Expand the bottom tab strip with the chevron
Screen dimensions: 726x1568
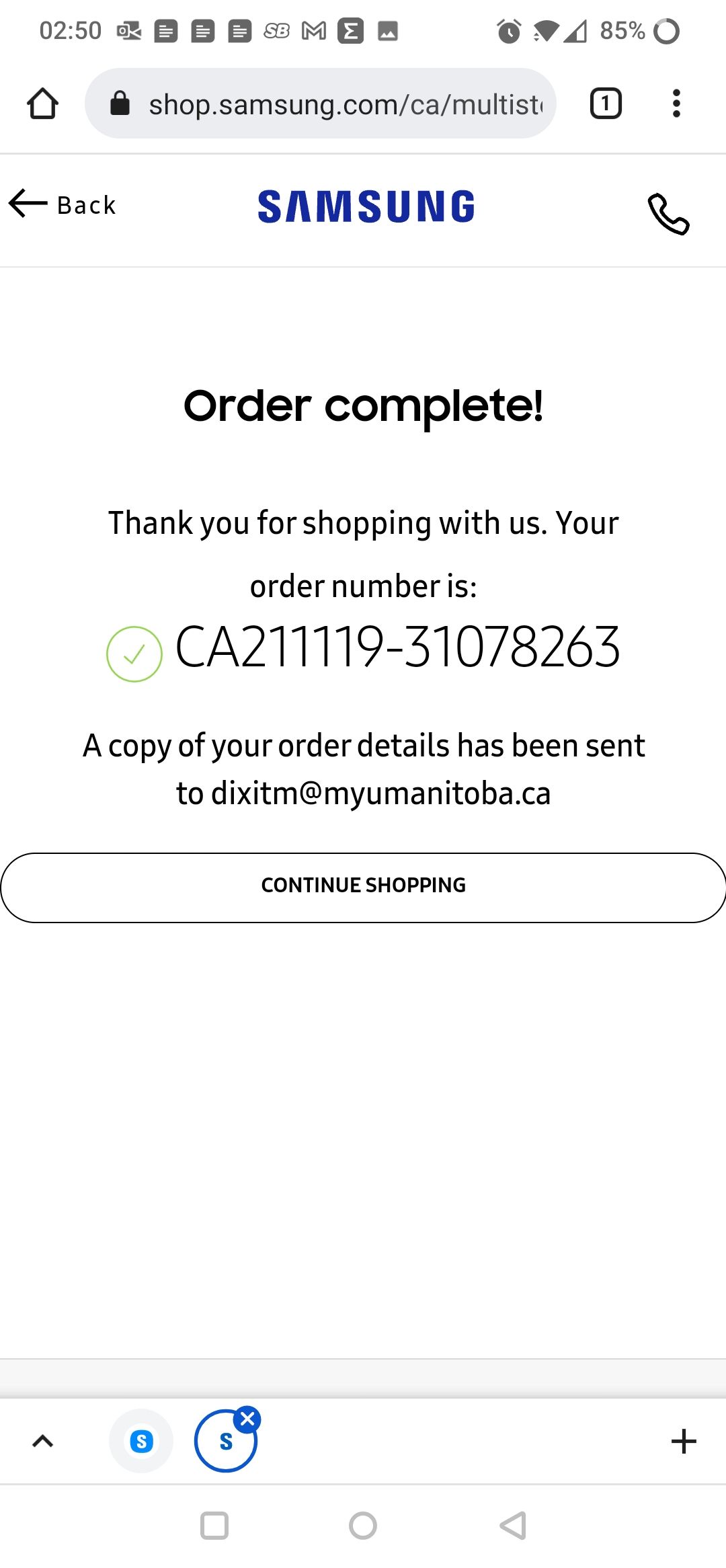42,1442
